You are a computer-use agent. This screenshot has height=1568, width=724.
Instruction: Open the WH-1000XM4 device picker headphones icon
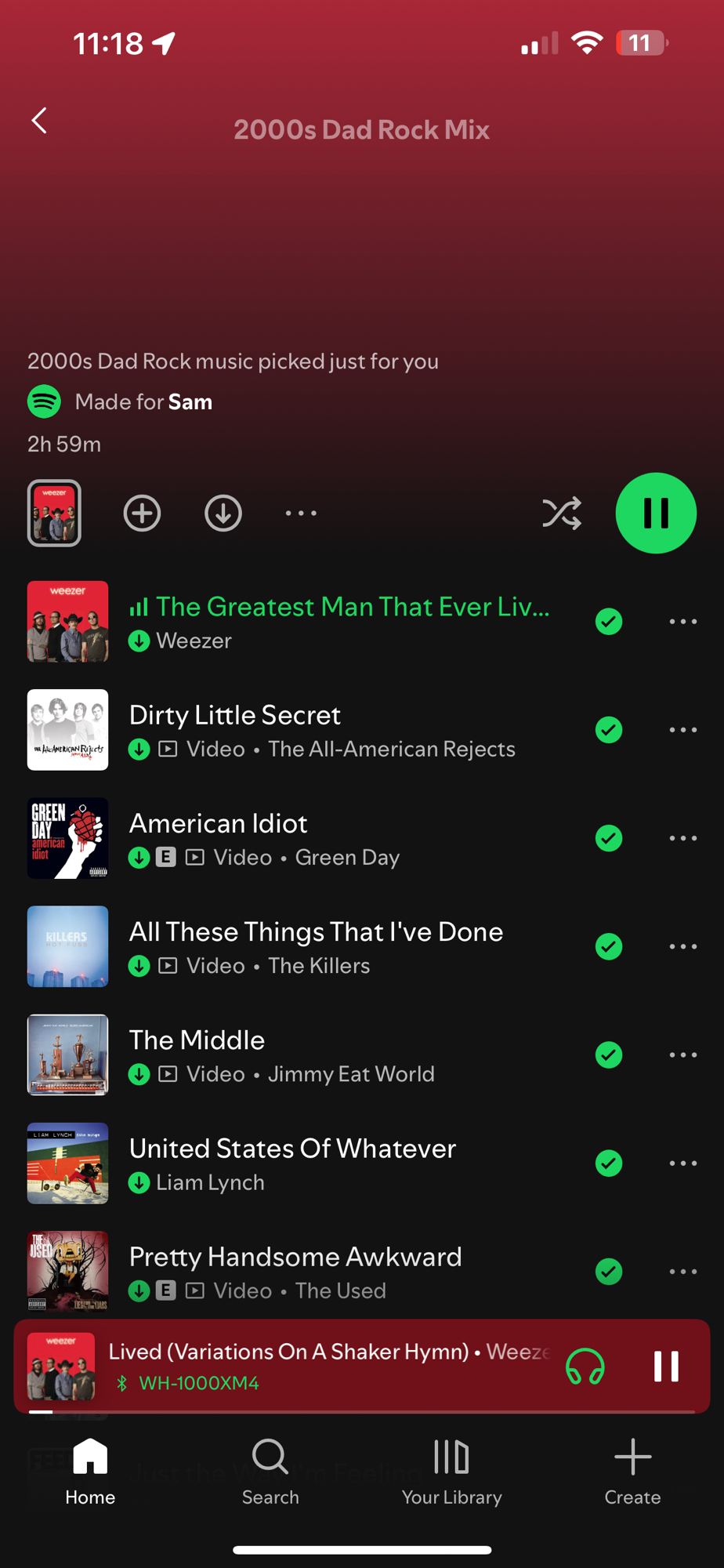[x=585, y=1367]
